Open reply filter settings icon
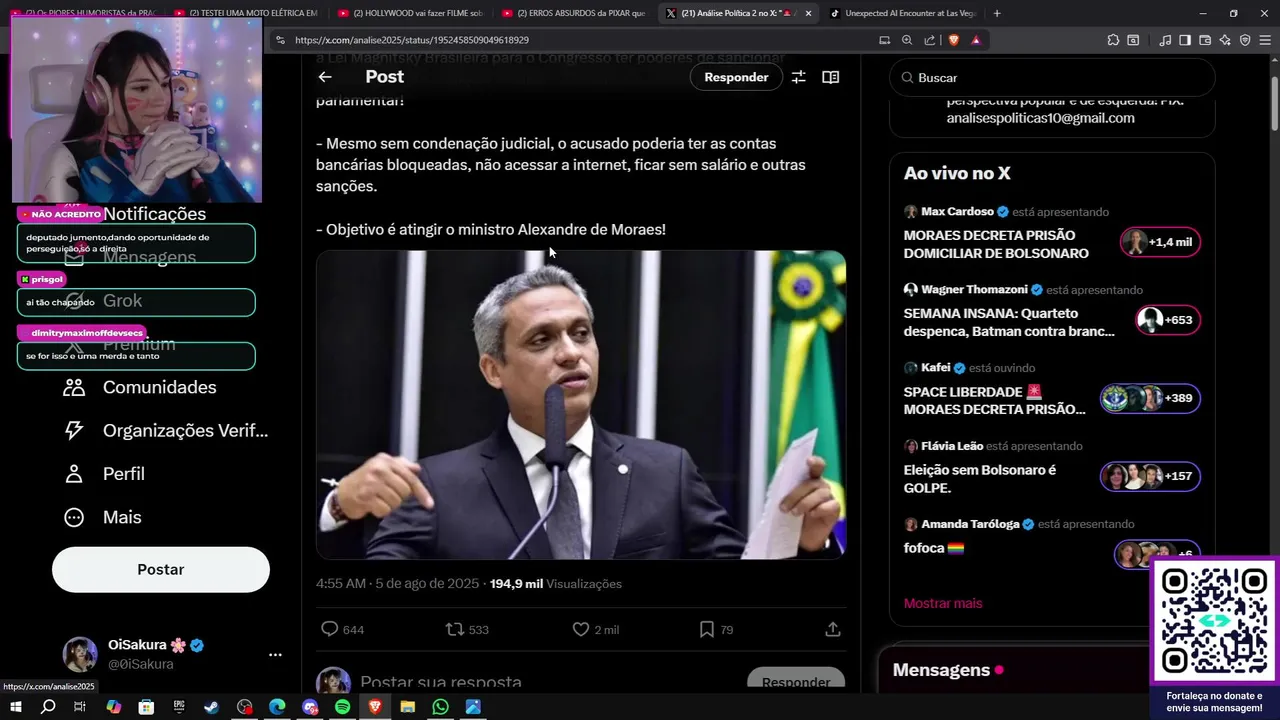Viewport: 1280px width, 720px height. tap(798, 77)
